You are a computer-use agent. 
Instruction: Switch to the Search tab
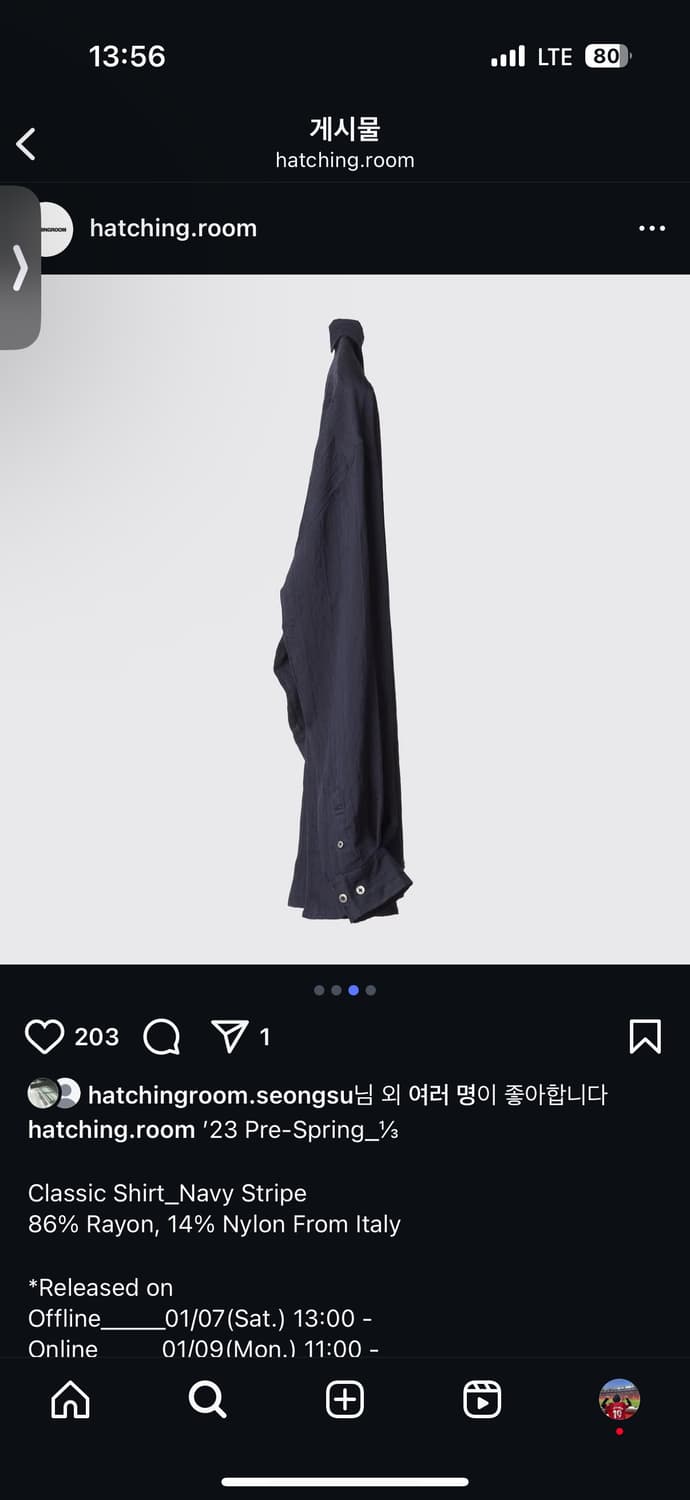[x=207, y=1400]
